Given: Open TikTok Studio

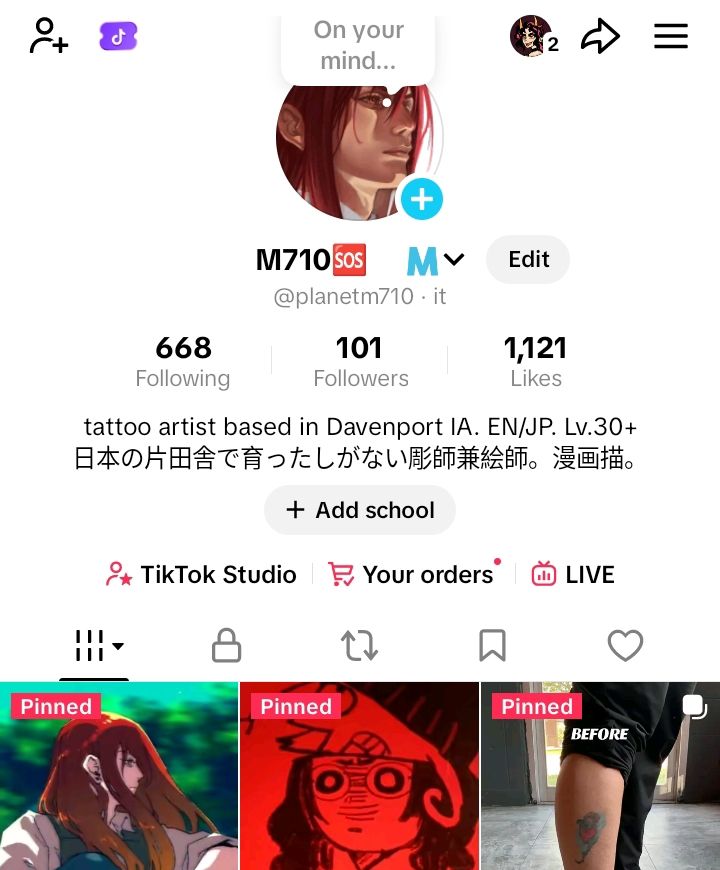Looking at the screenshot, I should (202, 575).
